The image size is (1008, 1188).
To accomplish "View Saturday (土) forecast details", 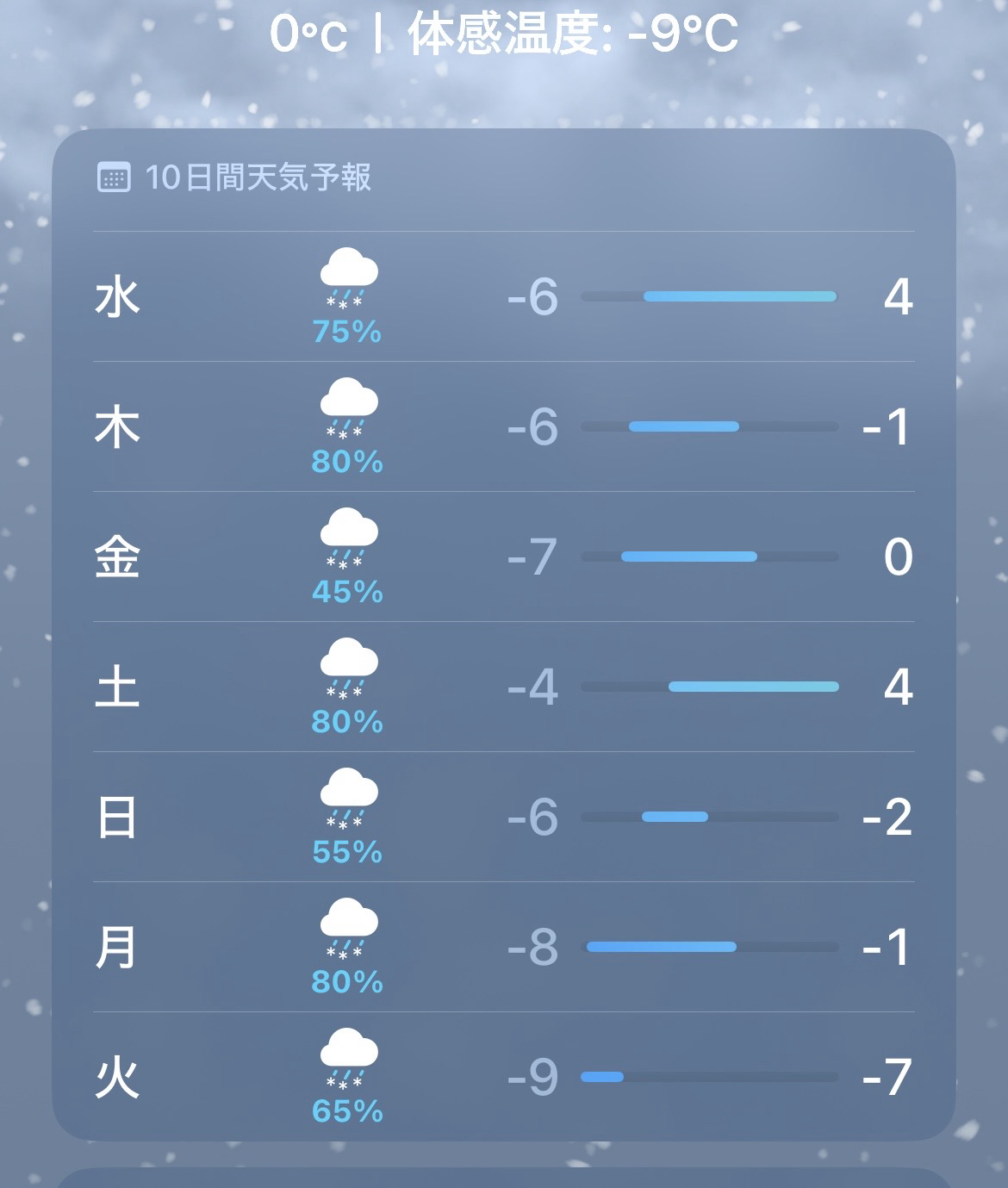I will pyautogui.click(x=503, y=687).
